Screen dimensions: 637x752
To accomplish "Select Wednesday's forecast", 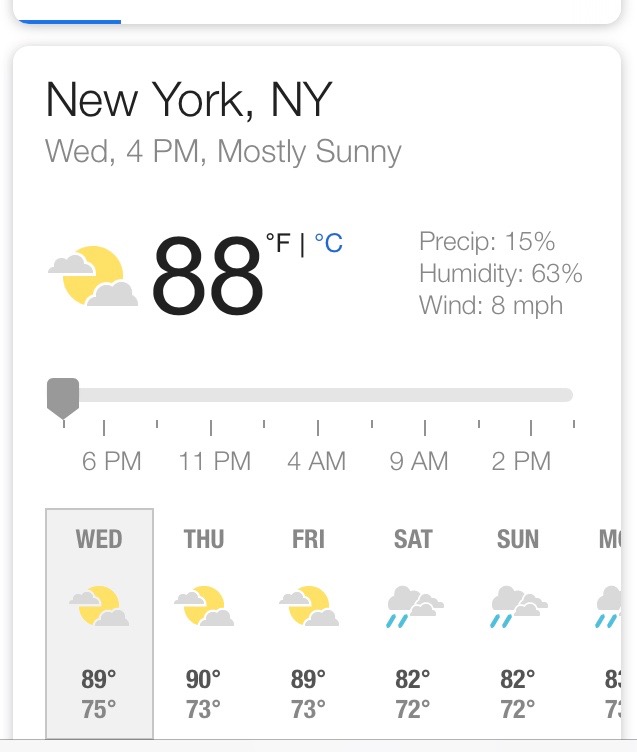I will pos(99,623).
